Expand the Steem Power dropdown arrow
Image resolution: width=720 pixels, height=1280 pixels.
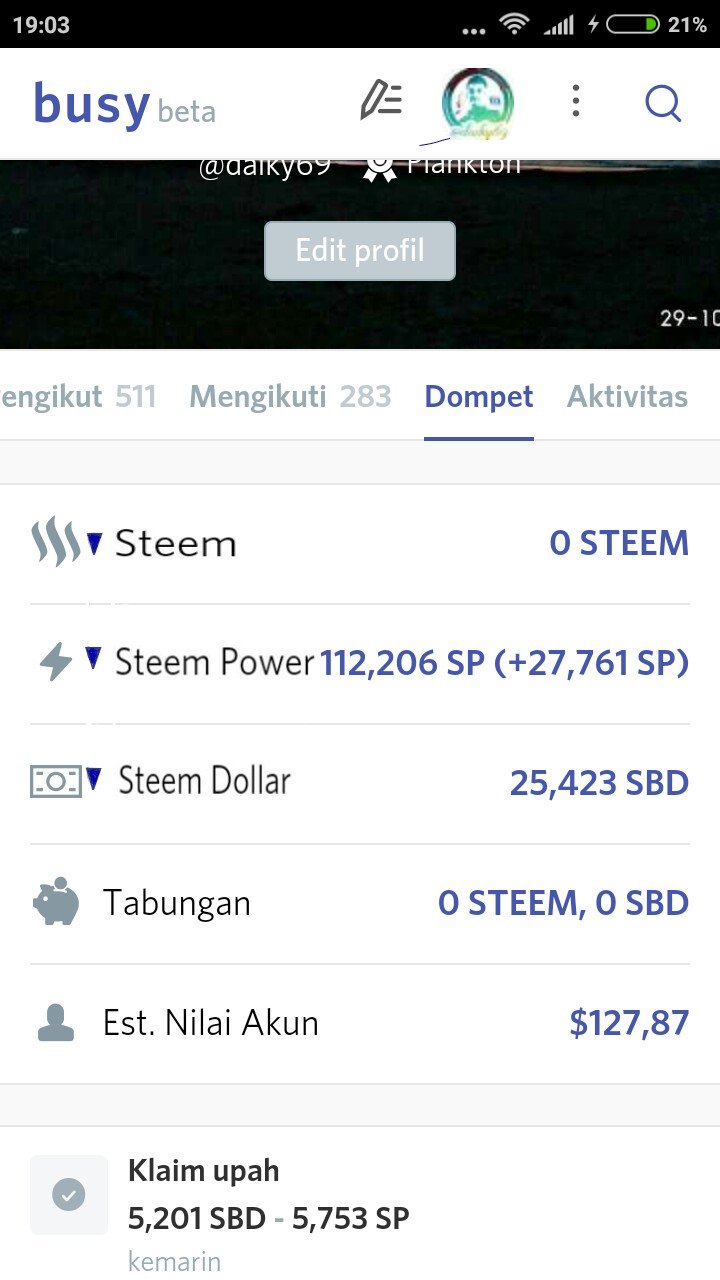[x=93, y=659]
